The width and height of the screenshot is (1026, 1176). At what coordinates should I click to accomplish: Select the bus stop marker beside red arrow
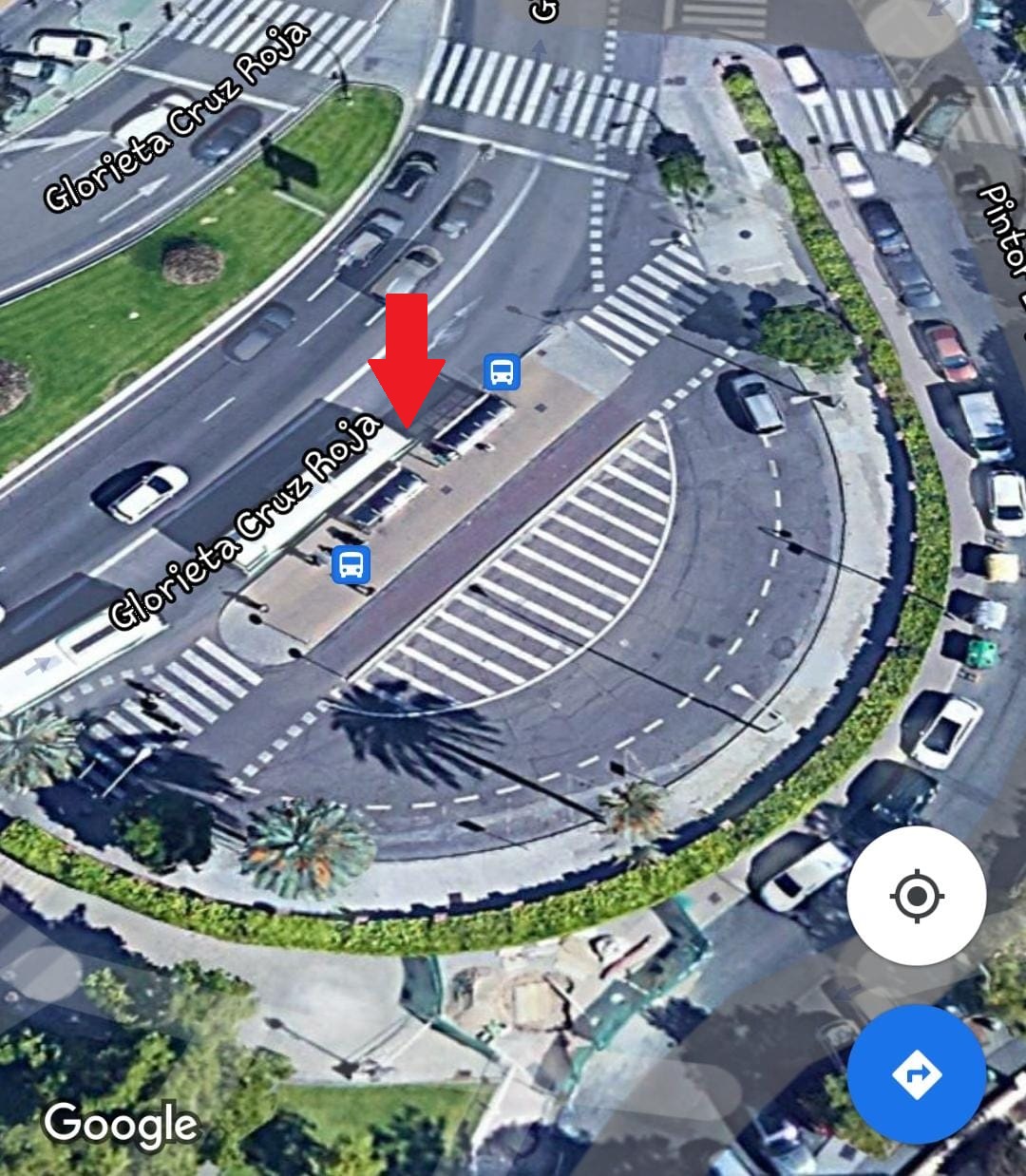click(x=502, y=371)
